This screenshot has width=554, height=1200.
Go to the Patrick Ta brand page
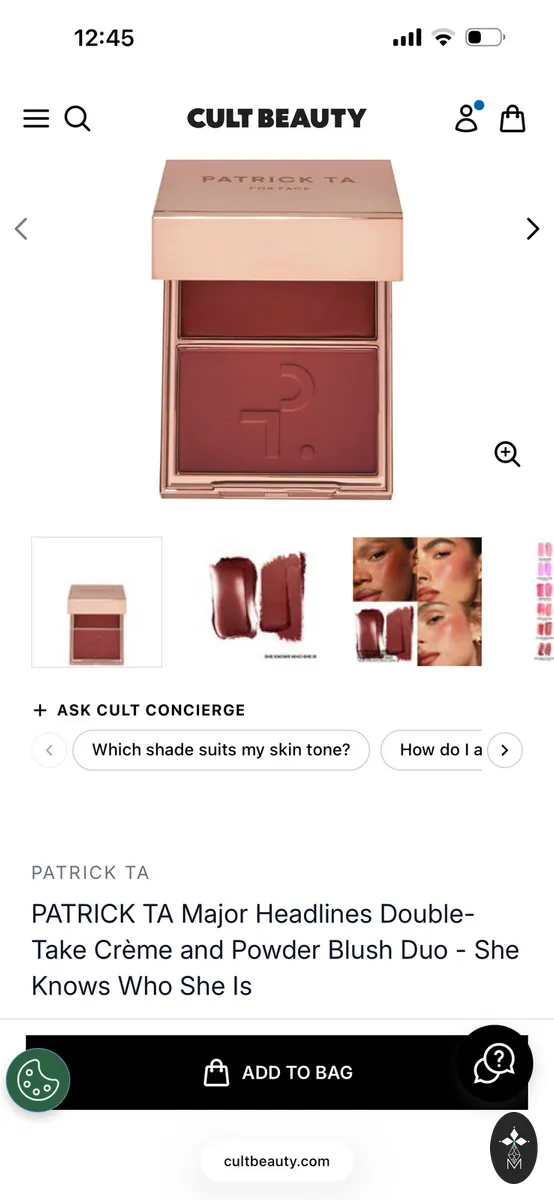(x=91, y=873)
